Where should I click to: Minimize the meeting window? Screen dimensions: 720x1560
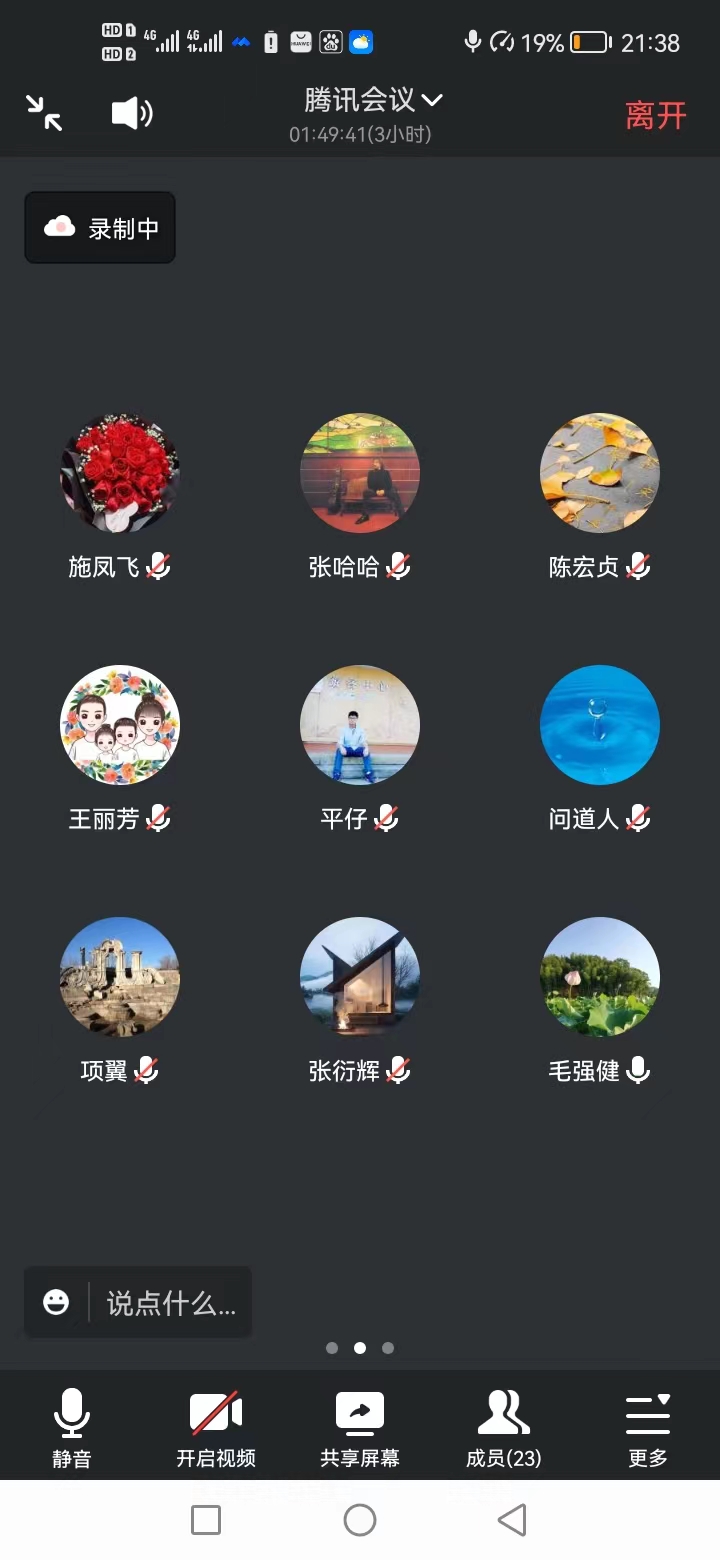click(44, 113)
